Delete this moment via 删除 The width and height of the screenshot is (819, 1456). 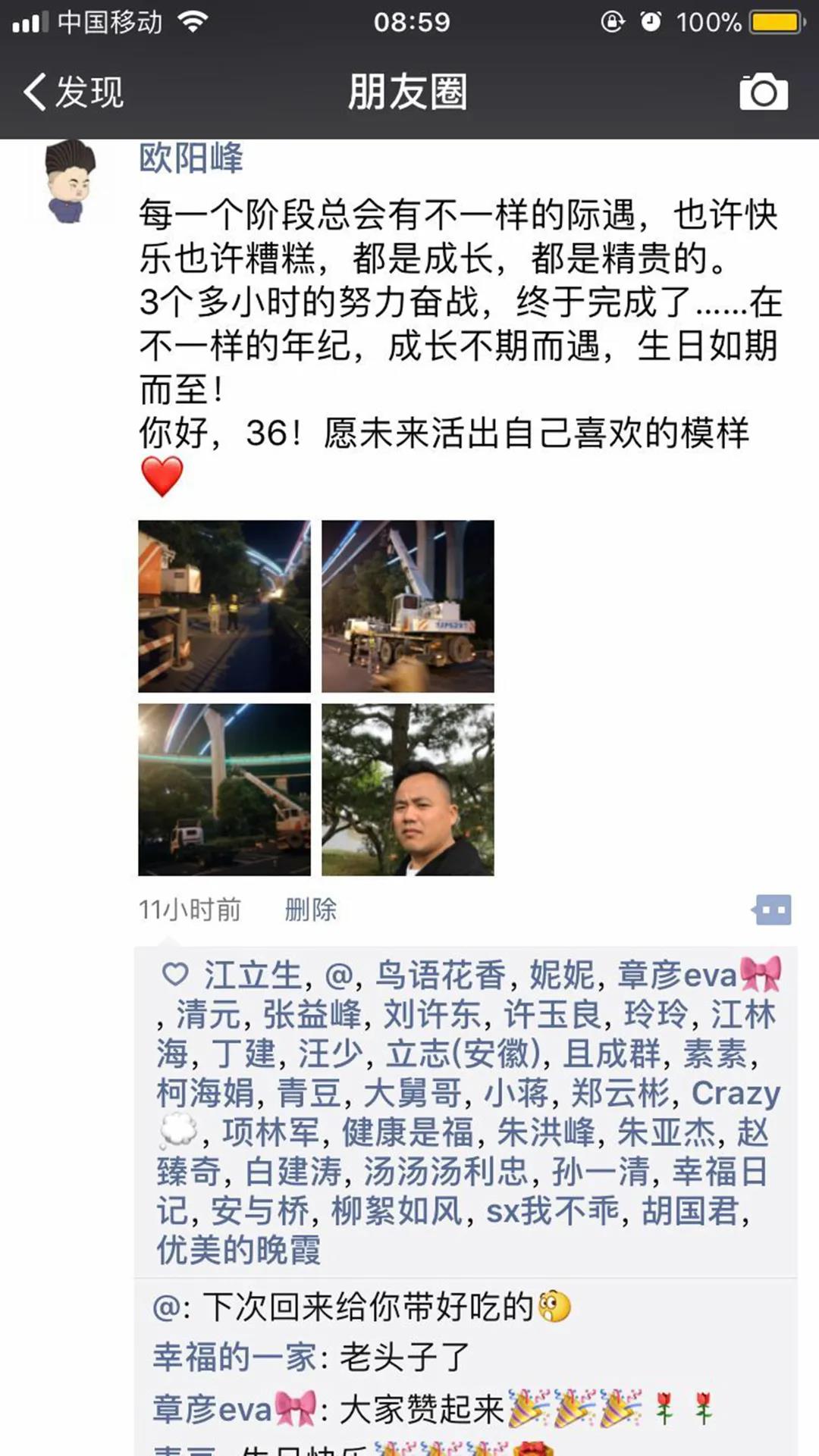point(310,909)
